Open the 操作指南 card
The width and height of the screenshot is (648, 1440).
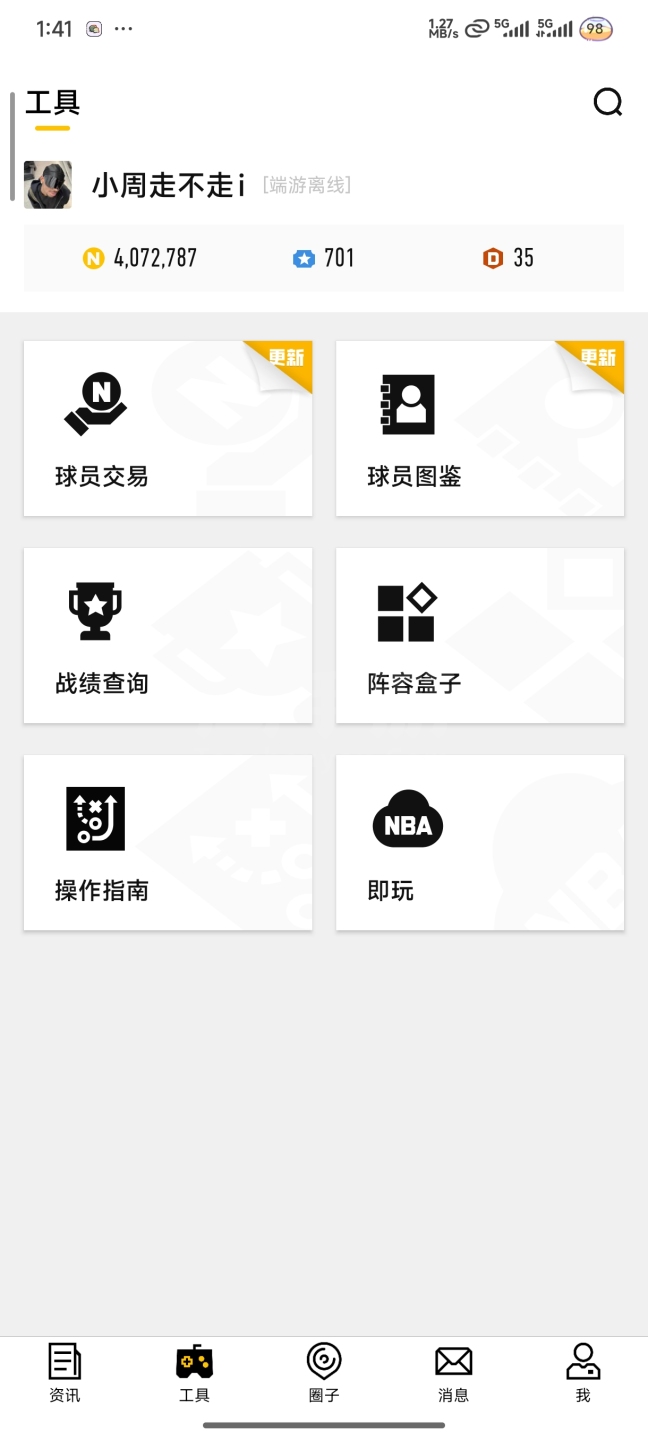(168, 842)
